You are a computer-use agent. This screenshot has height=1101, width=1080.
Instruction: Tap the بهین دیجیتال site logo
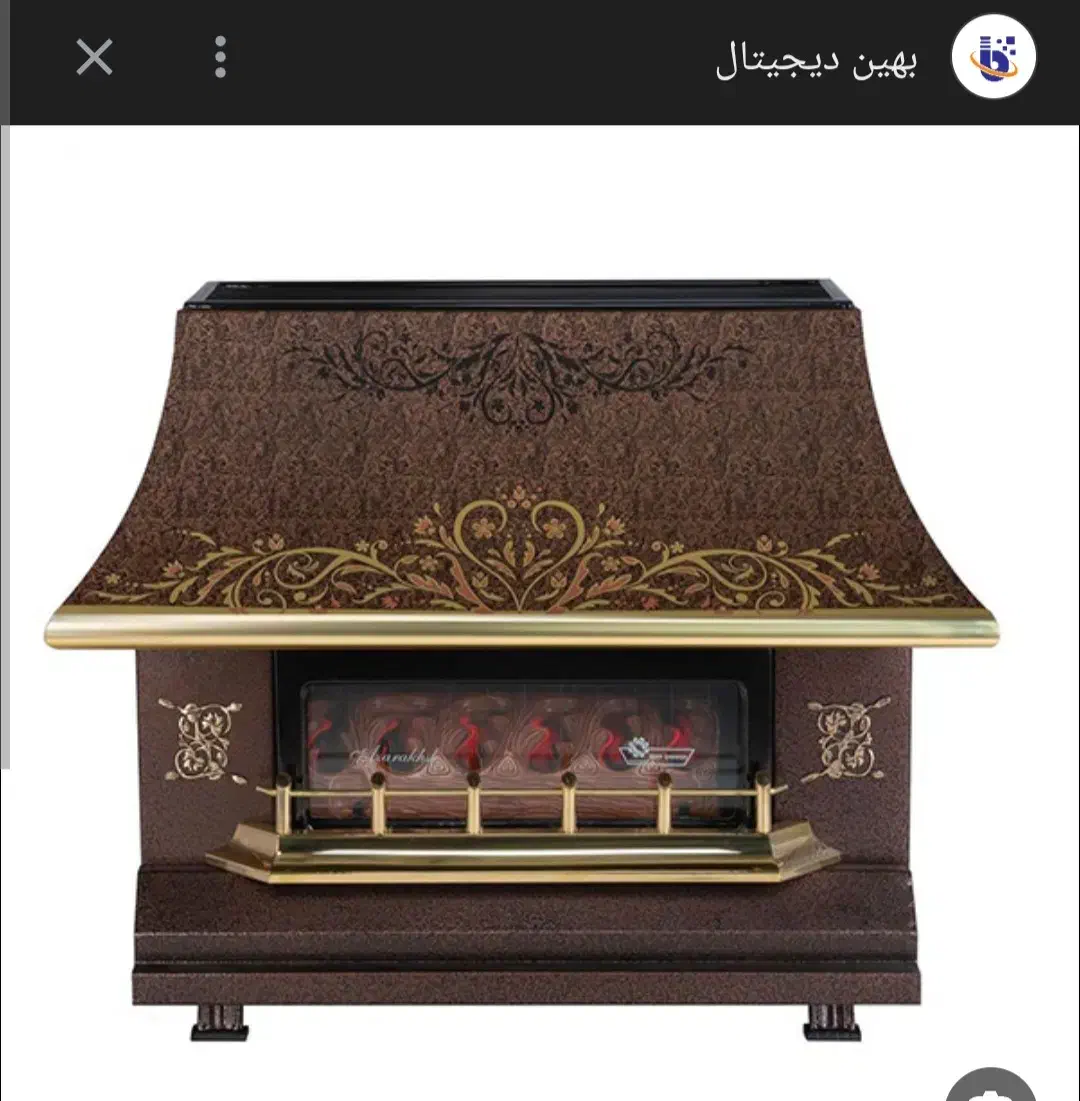tap(993, 57)
